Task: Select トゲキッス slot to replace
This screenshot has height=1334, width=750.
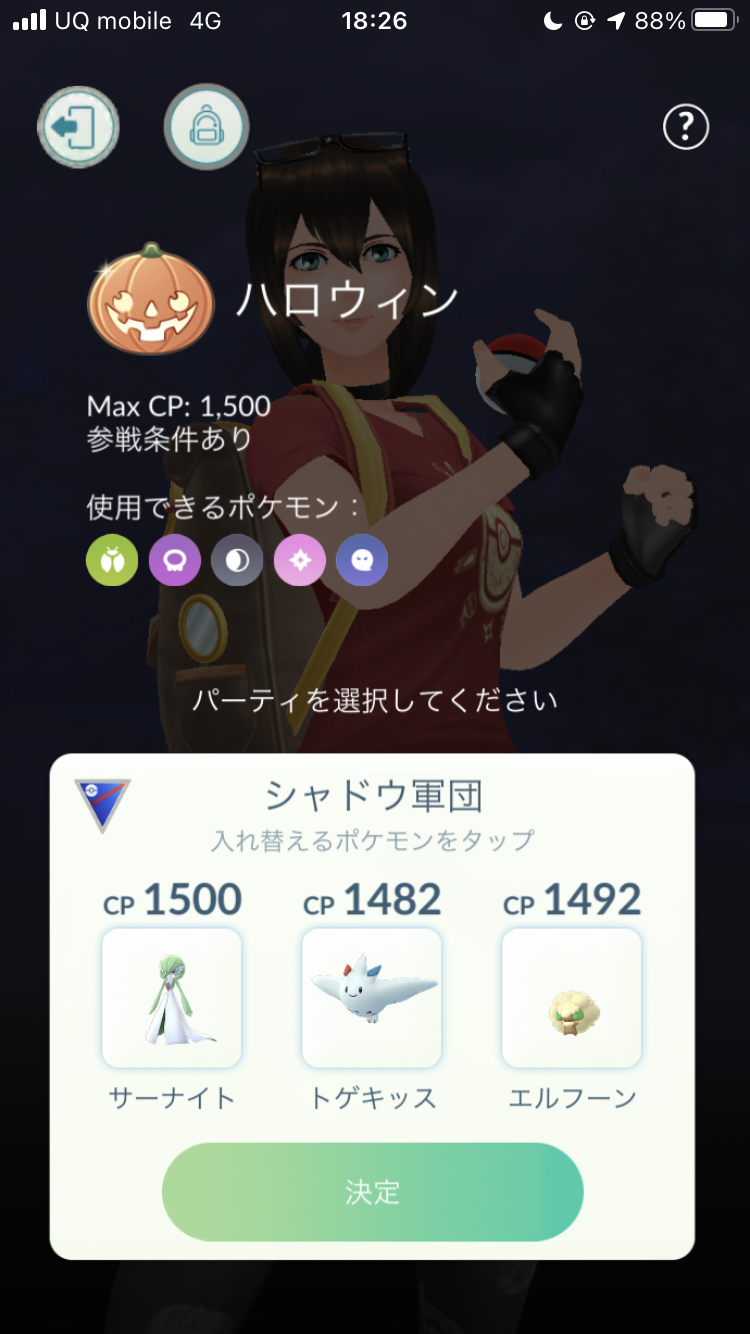Action: pos(372,998)
